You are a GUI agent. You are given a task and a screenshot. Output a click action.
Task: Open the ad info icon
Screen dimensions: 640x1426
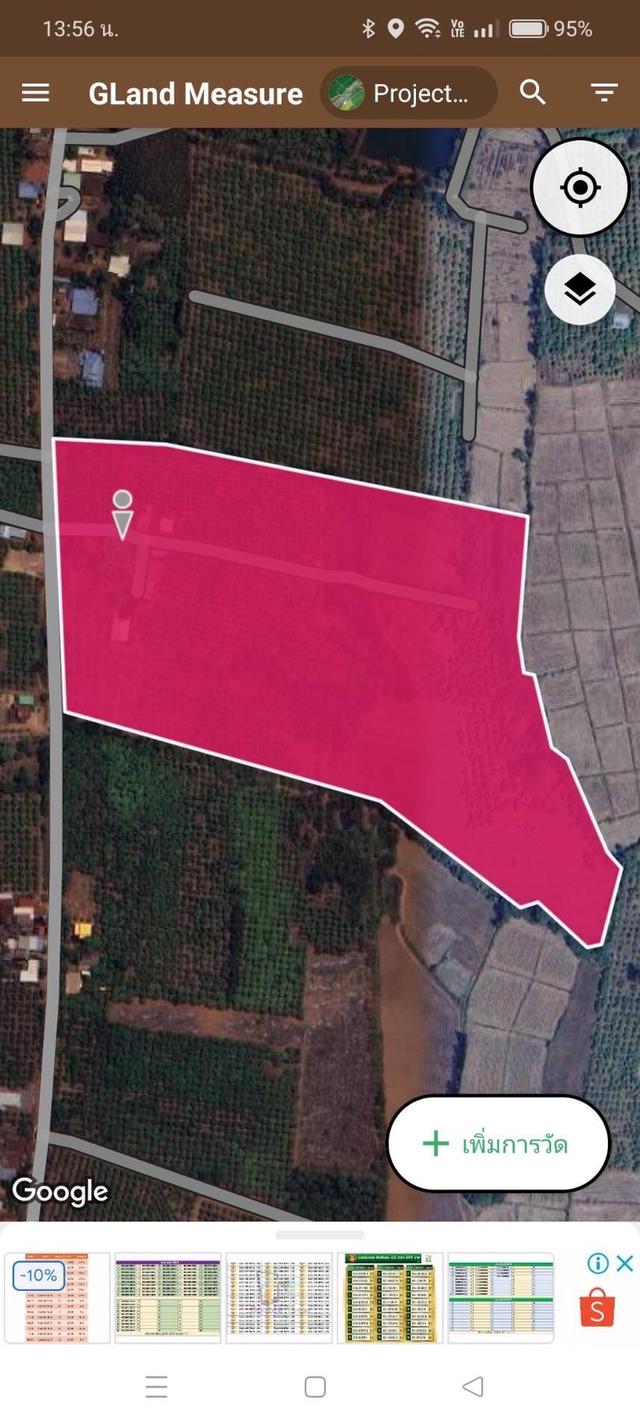click(x=598, y=1264)
